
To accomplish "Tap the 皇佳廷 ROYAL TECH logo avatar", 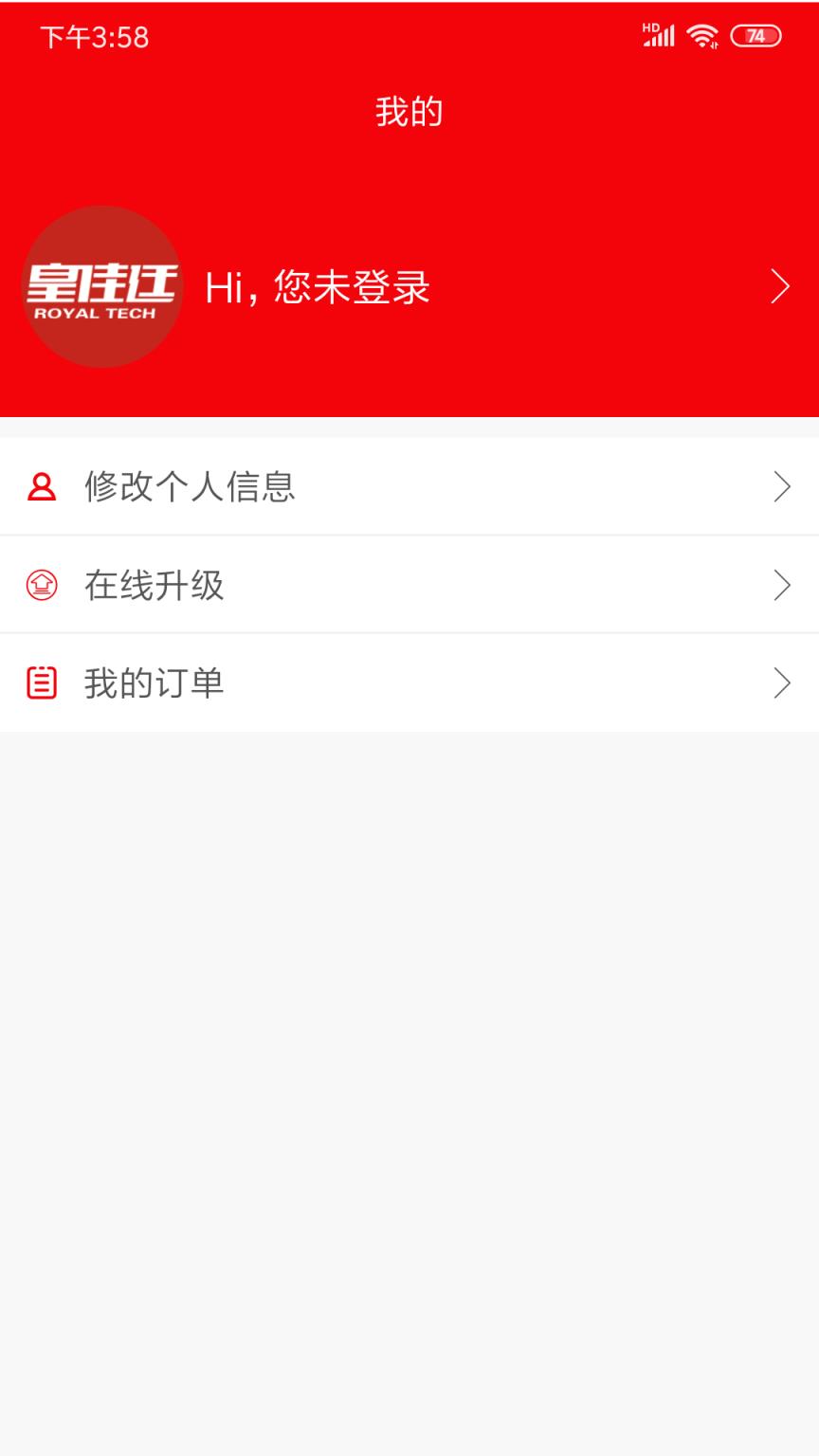I will pos(102,286).
